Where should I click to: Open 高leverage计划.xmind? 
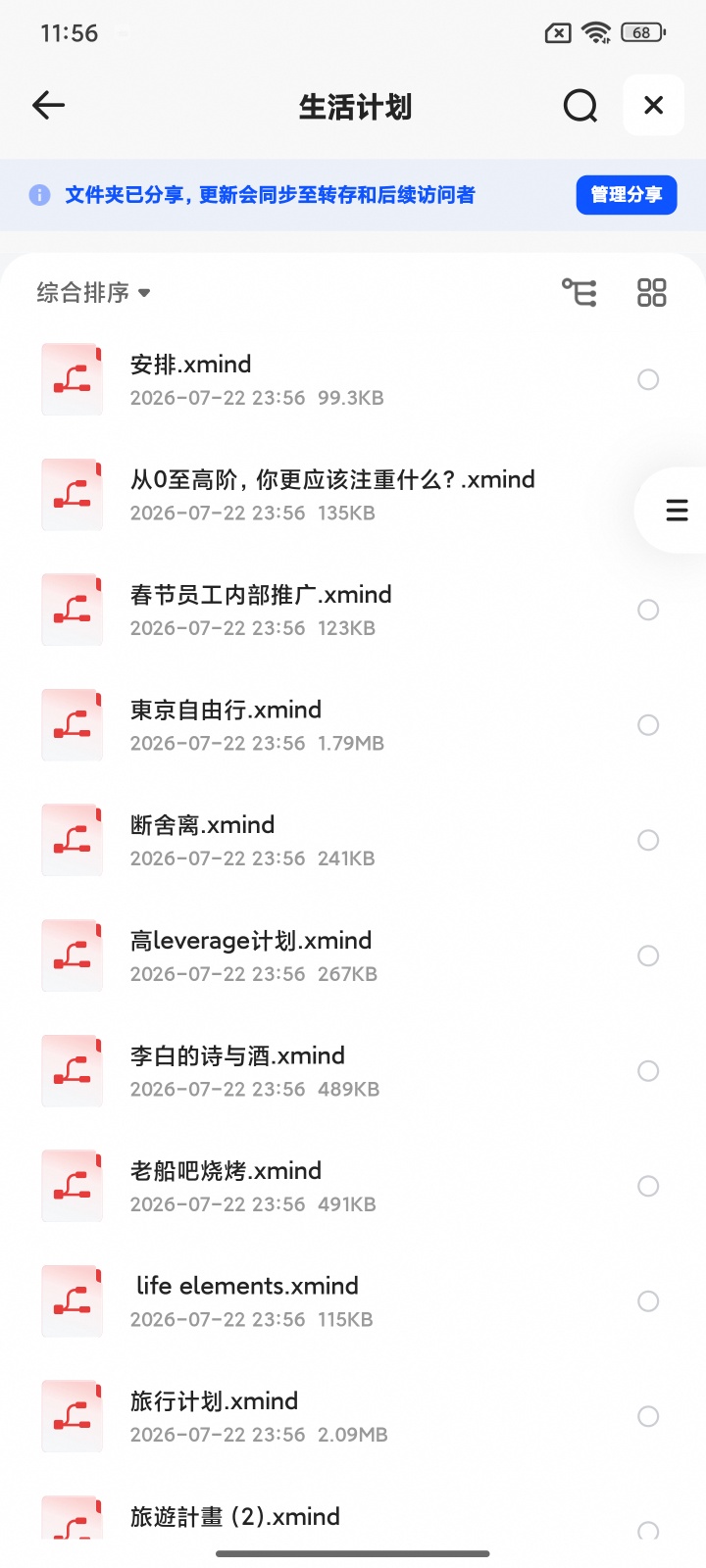click(x=353, y=955)
